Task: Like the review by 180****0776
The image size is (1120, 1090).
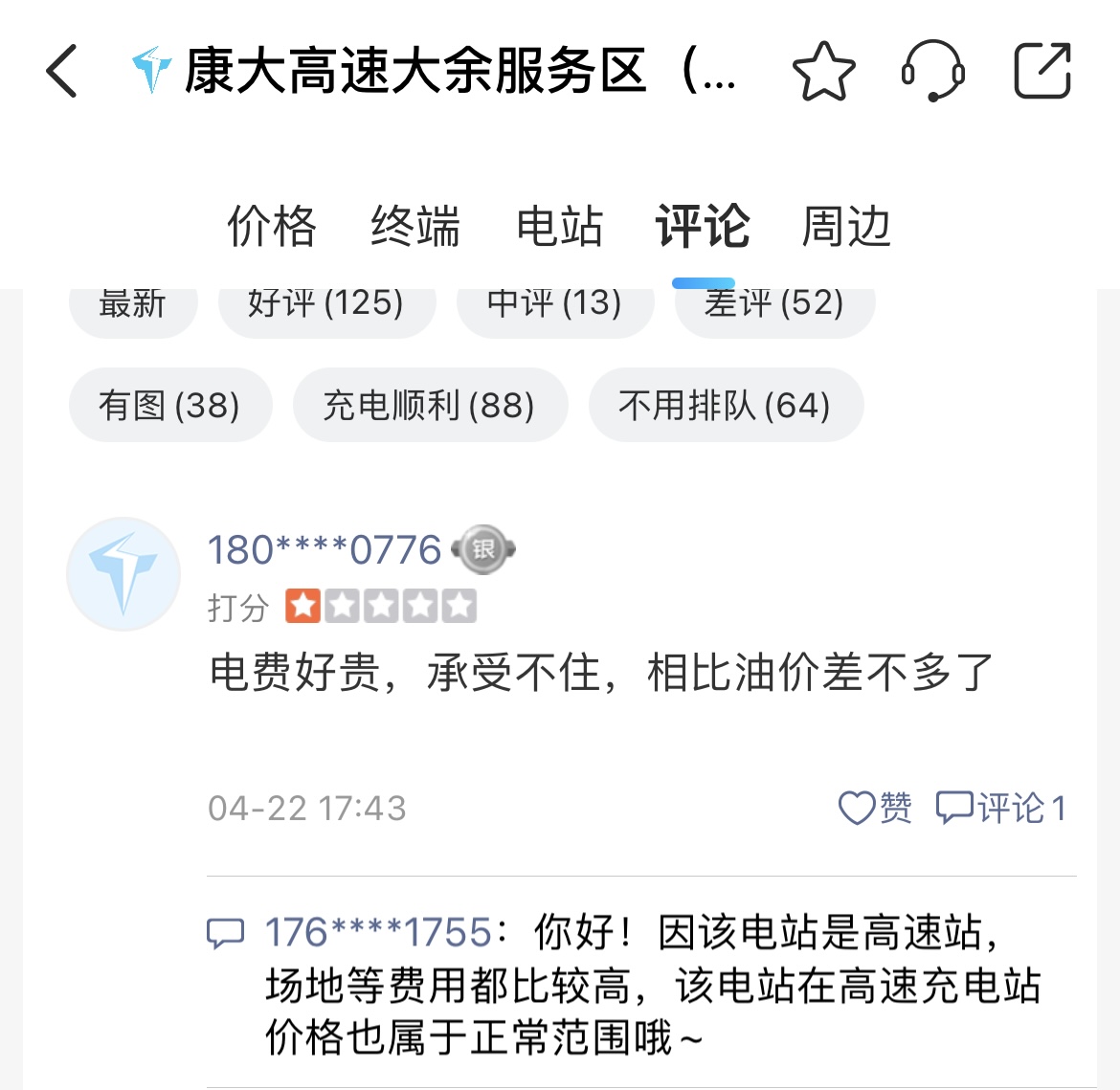Action: pos(875,808)
